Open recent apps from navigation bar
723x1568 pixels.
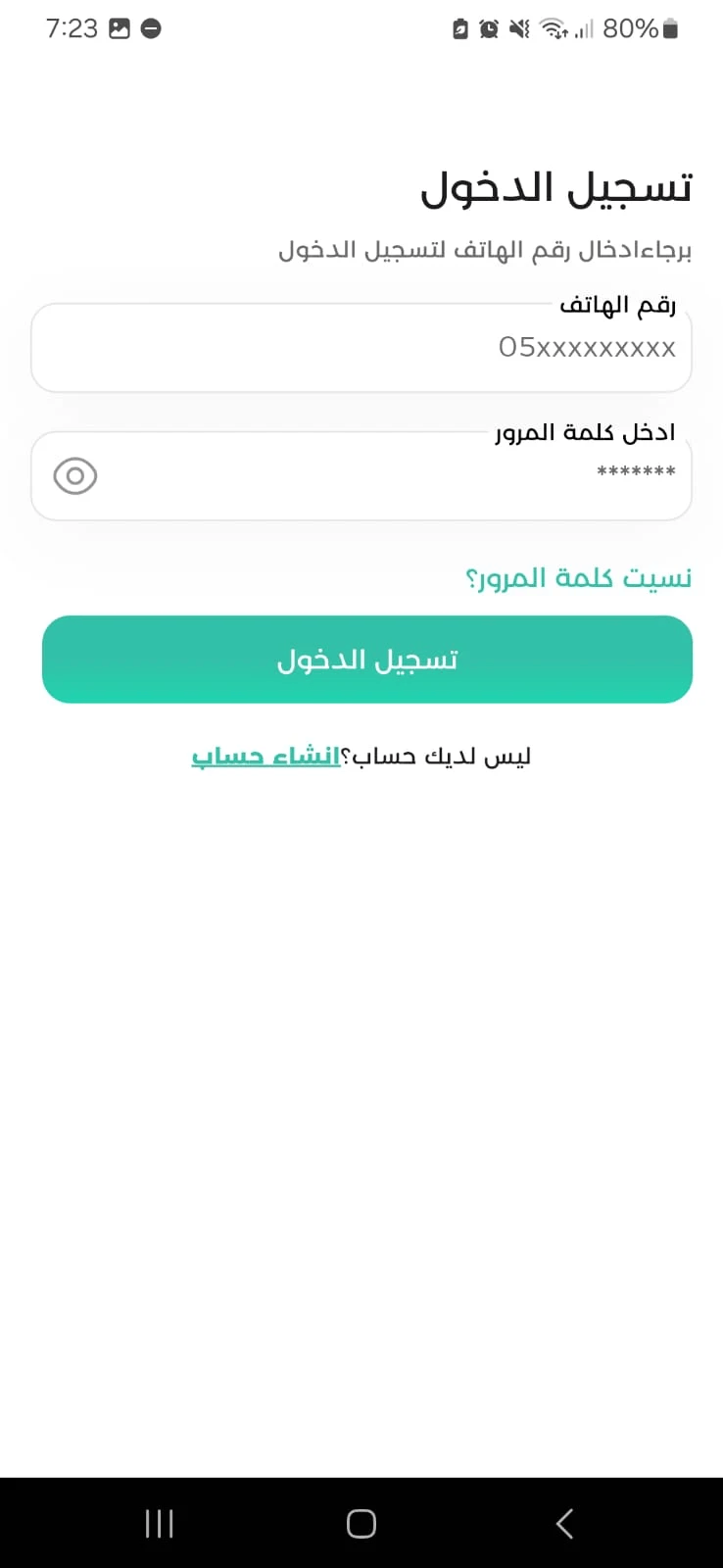pyautogui.click(x=159, y=1523)
